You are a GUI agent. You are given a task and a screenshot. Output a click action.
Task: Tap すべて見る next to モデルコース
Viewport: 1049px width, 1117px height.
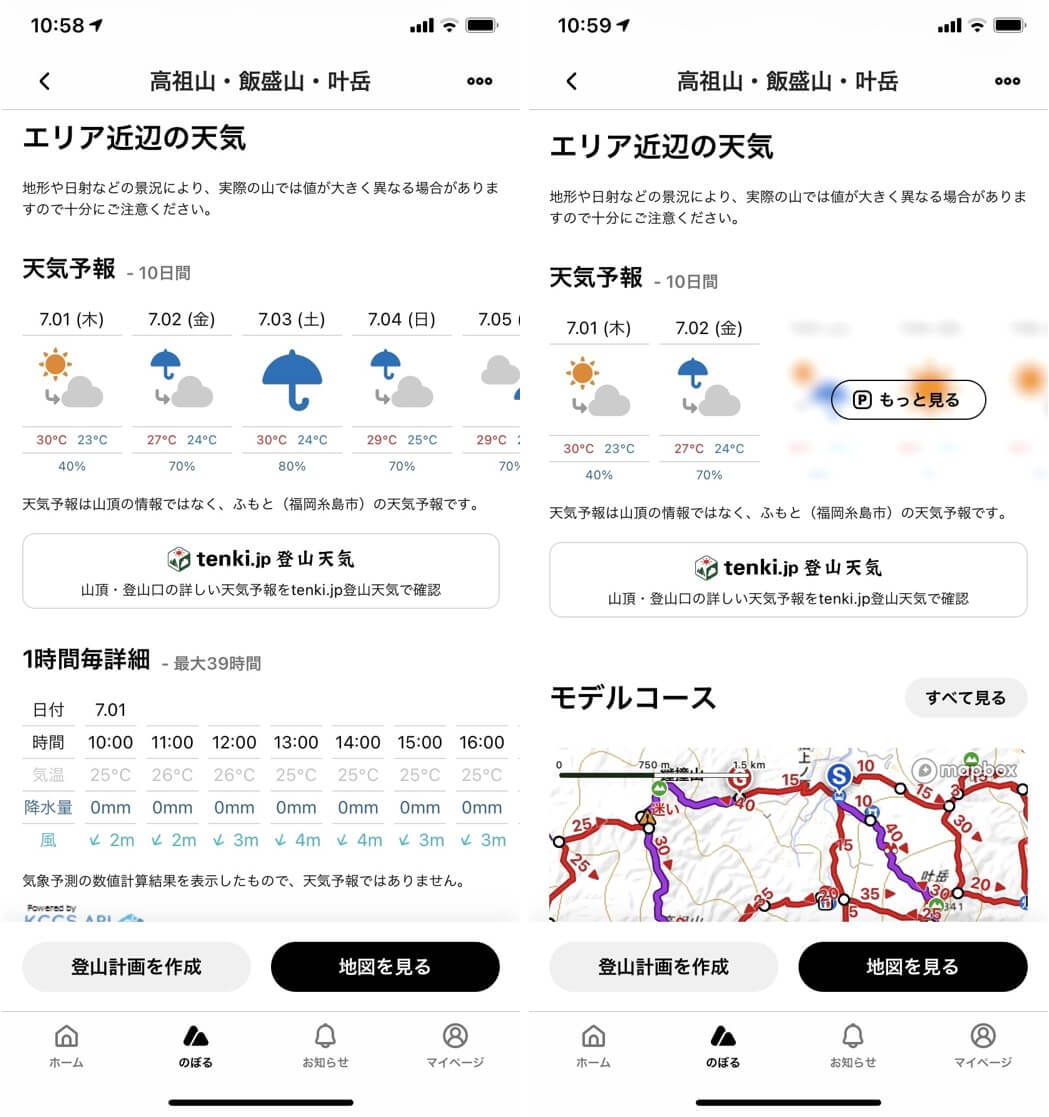[x=965, y=698]
